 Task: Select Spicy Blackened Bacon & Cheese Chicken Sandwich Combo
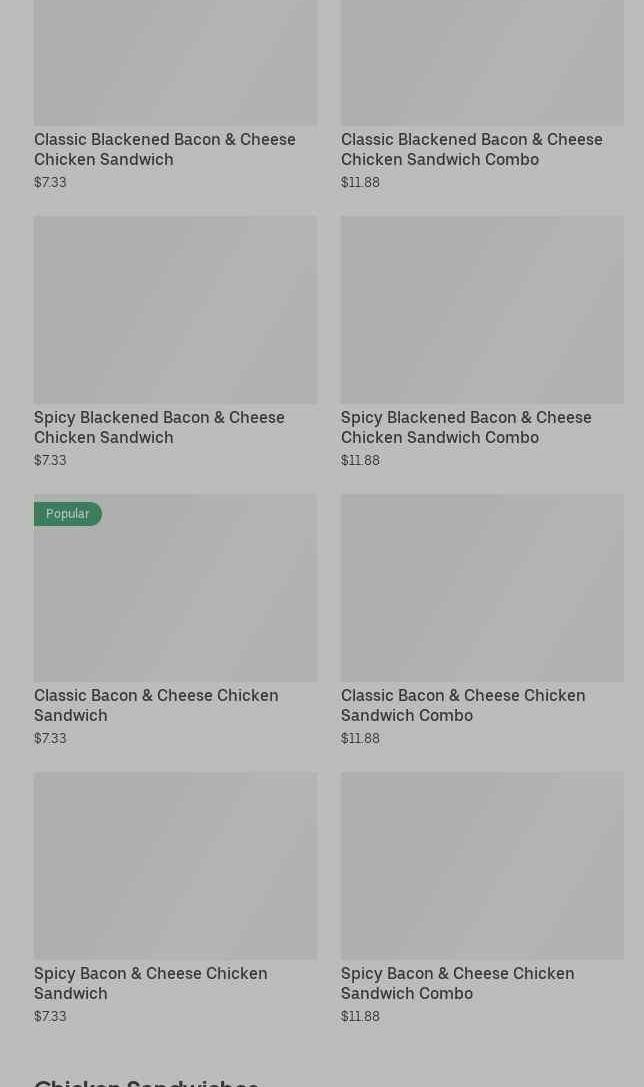(482, 342)
